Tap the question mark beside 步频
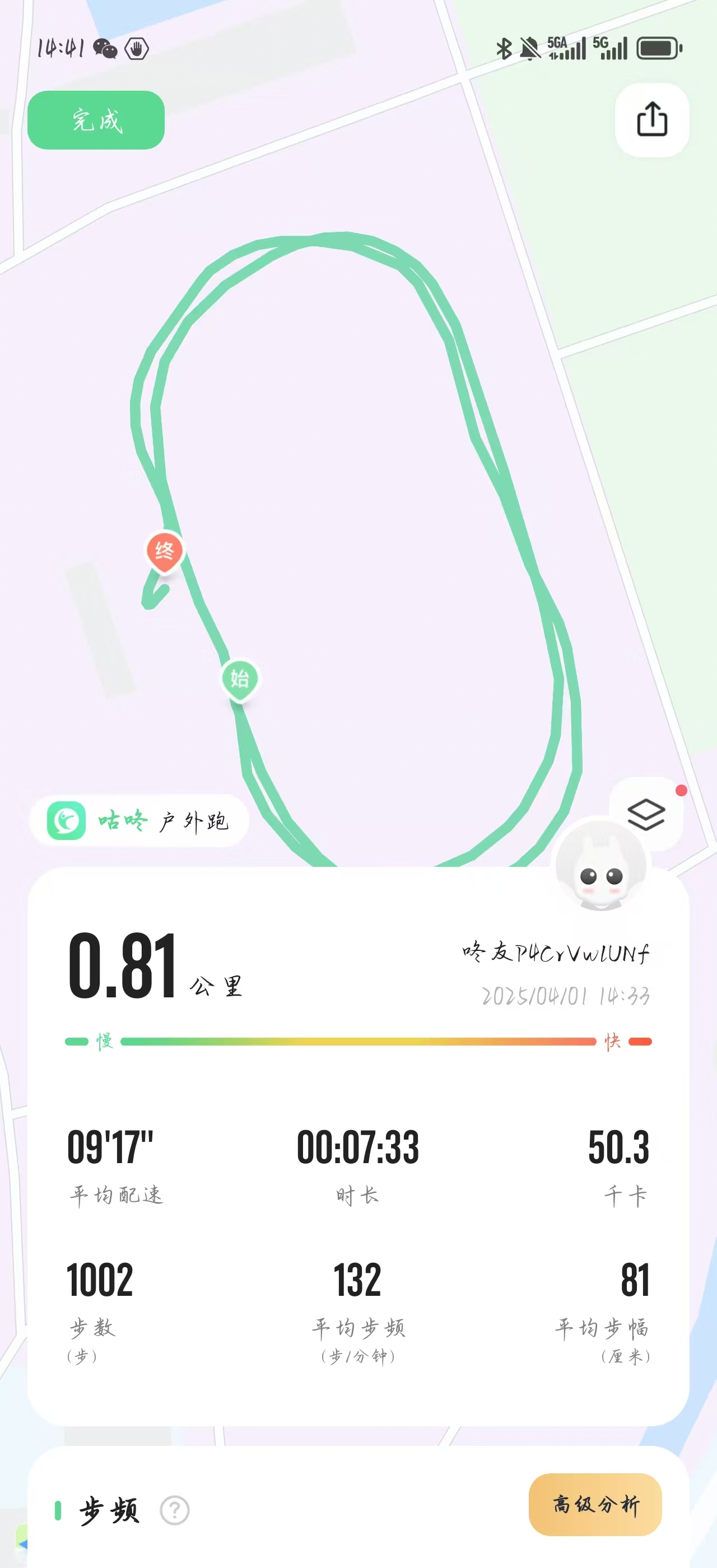Viewport: 717px width, 1568px height. coord(175,1510)
